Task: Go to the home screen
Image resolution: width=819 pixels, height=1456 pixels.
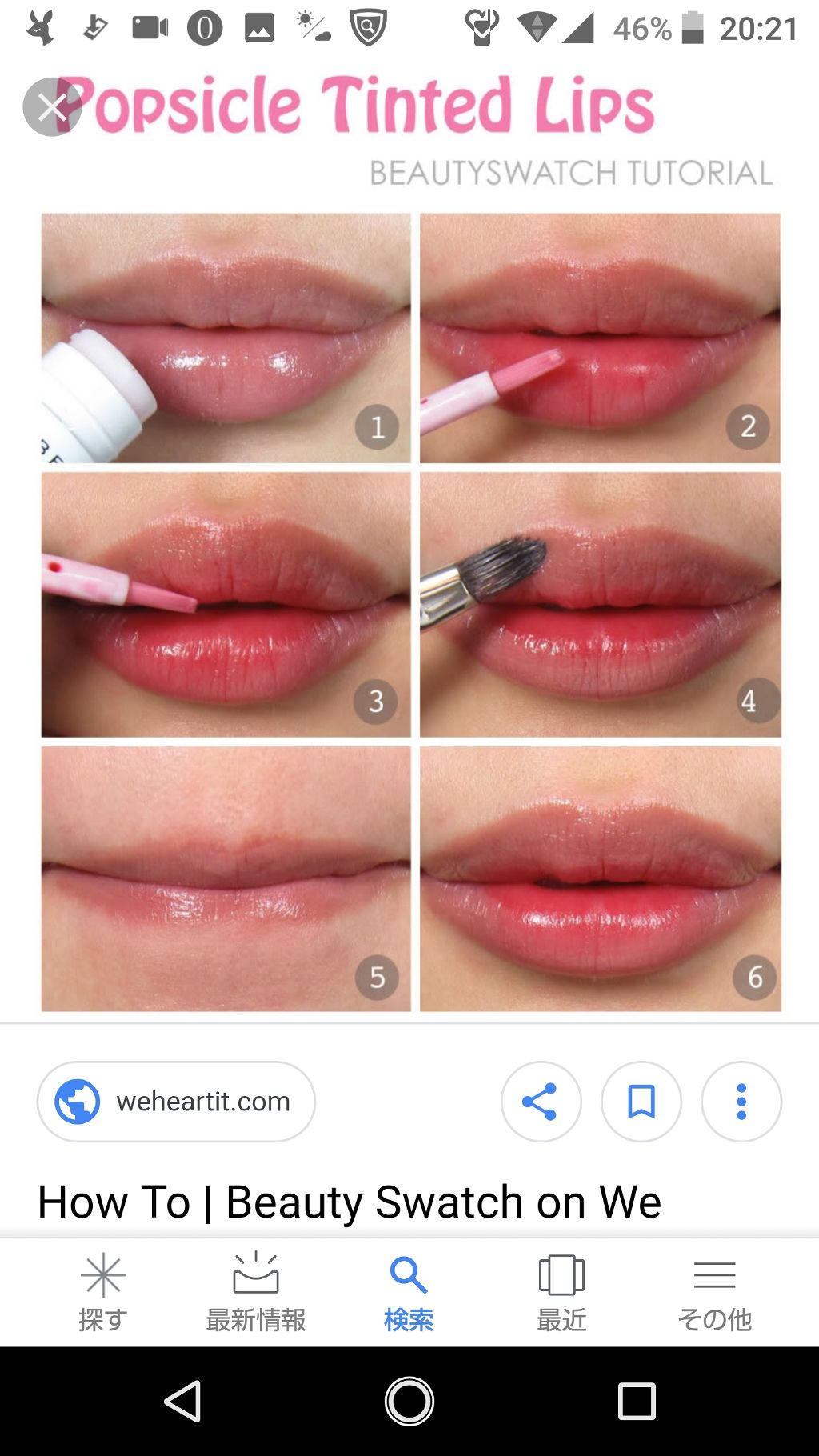Action: coord(409,1401)
